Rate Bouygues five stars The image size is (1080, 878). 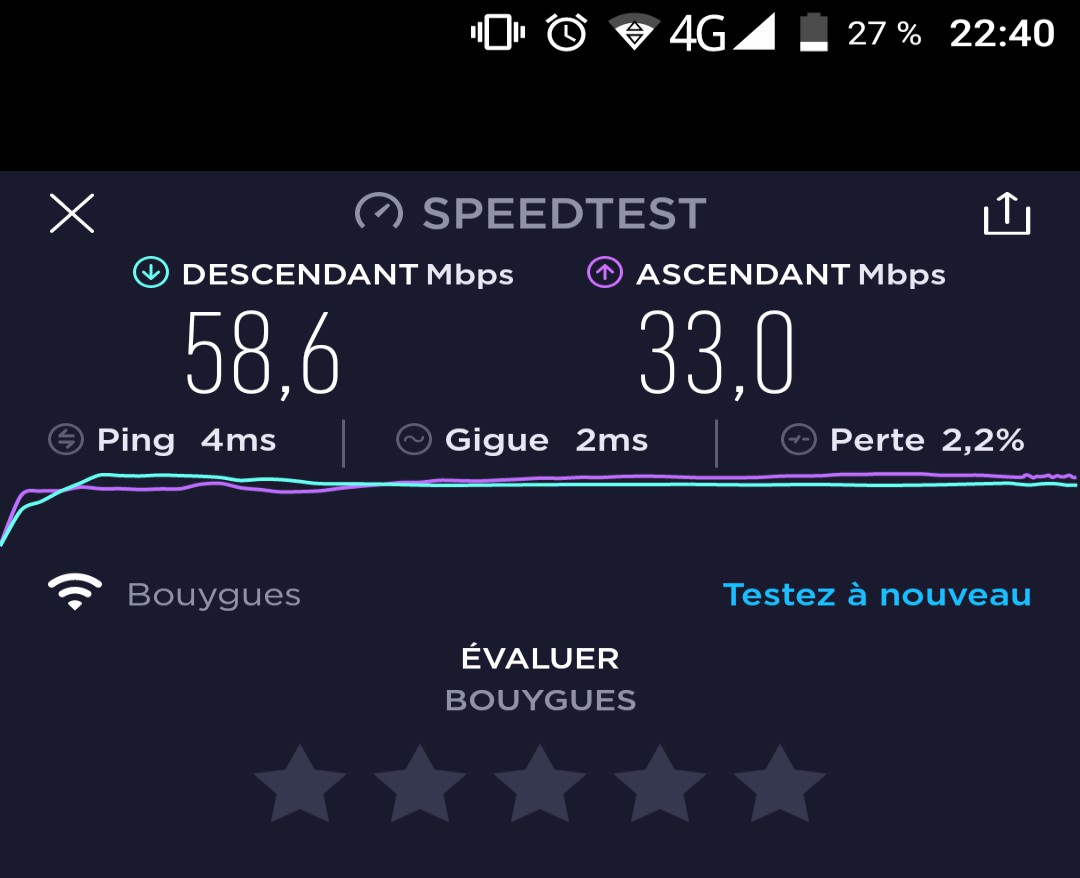(780, 783)
